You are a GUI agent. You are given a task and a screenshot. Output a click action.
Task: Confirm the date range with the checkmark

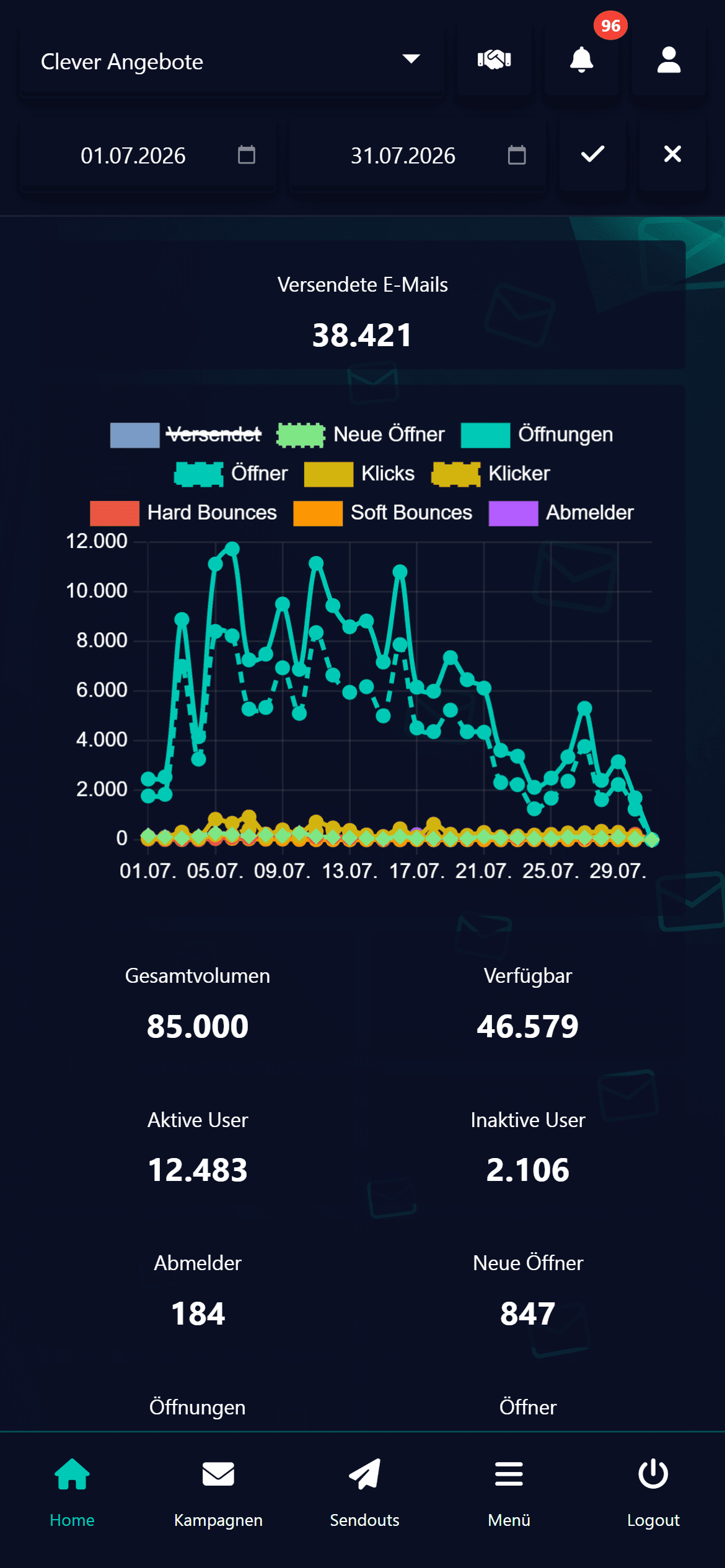pos(592,154)
